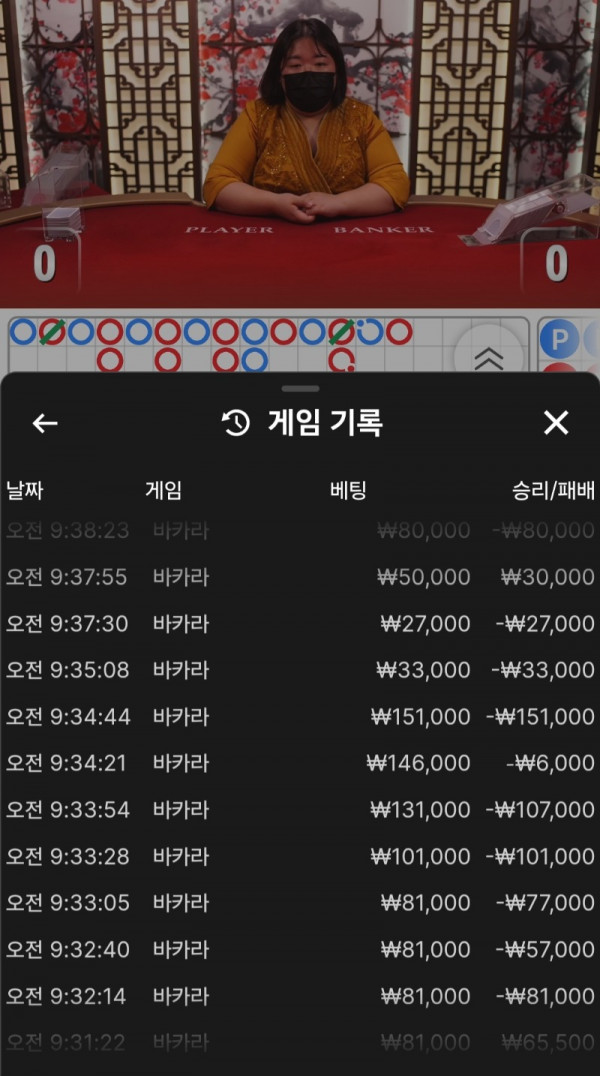Select the 오전 9:32:14 바카라 record
The width and height of the screenshot is (600, 1076).
pyautogui.click(x=300, y=996)
